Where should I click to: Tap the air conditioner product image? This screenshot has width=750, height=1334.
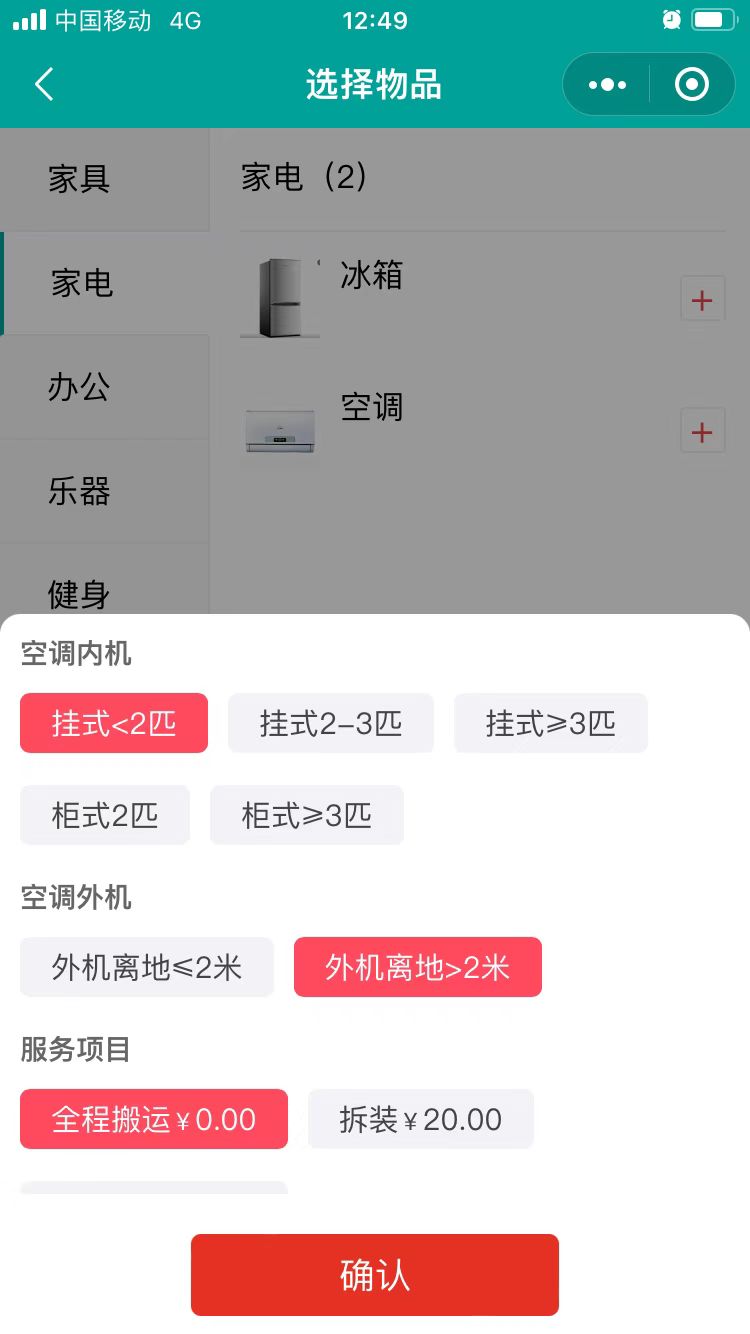point(280,428)
